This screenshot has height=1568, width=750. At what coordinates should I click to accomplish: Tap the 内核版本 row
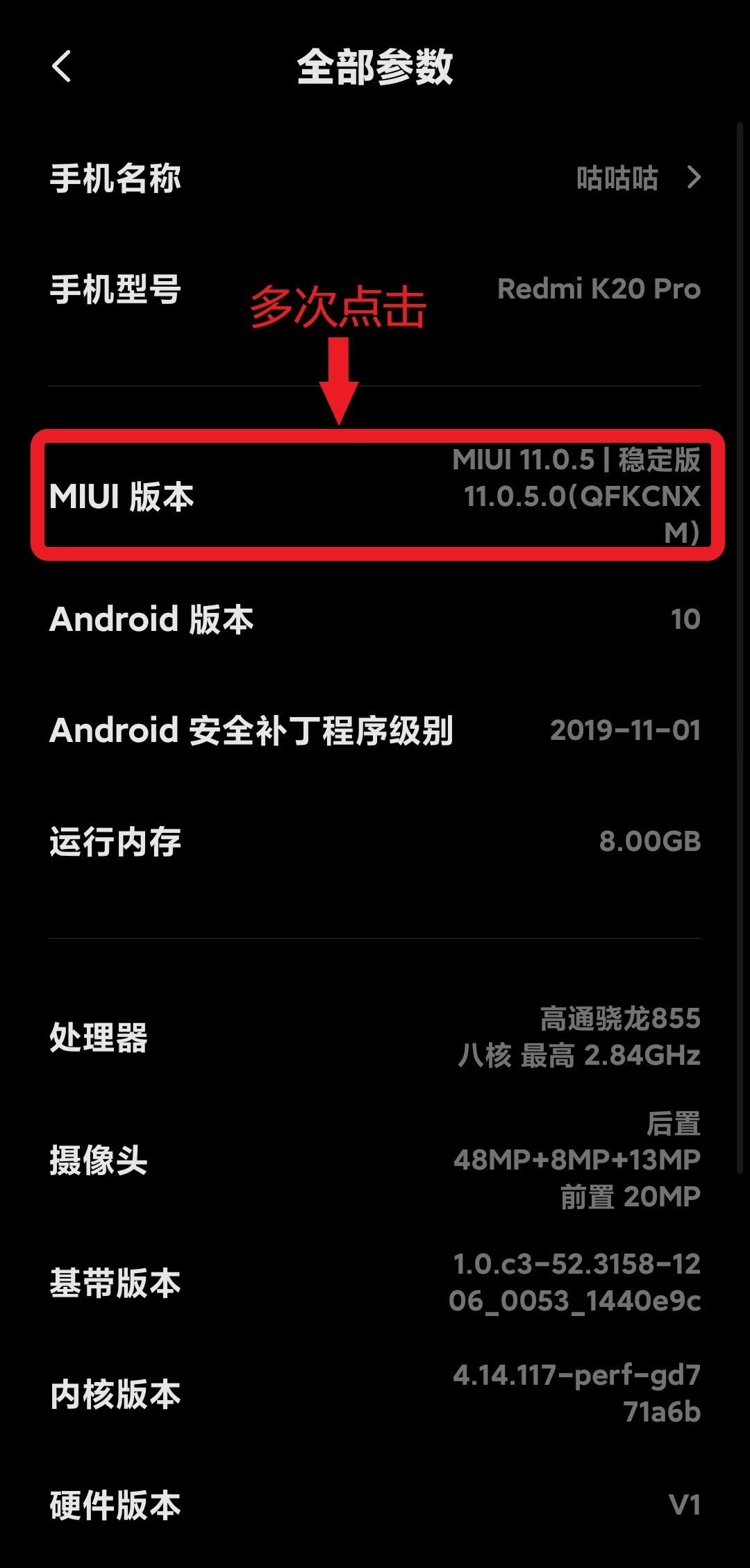point(375,1394)
